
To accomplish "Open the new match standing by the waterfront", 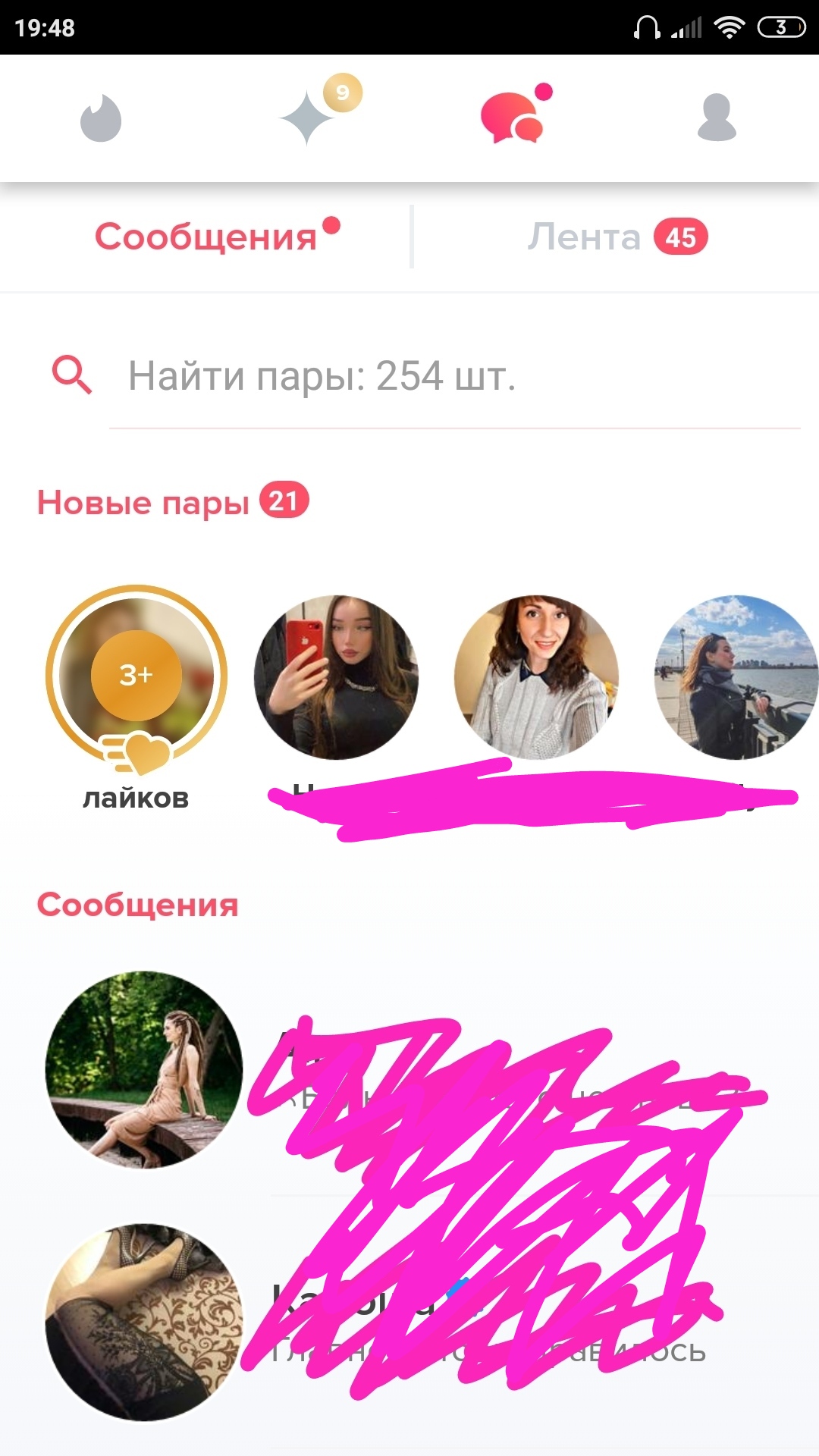I will [x=736, y=677].
